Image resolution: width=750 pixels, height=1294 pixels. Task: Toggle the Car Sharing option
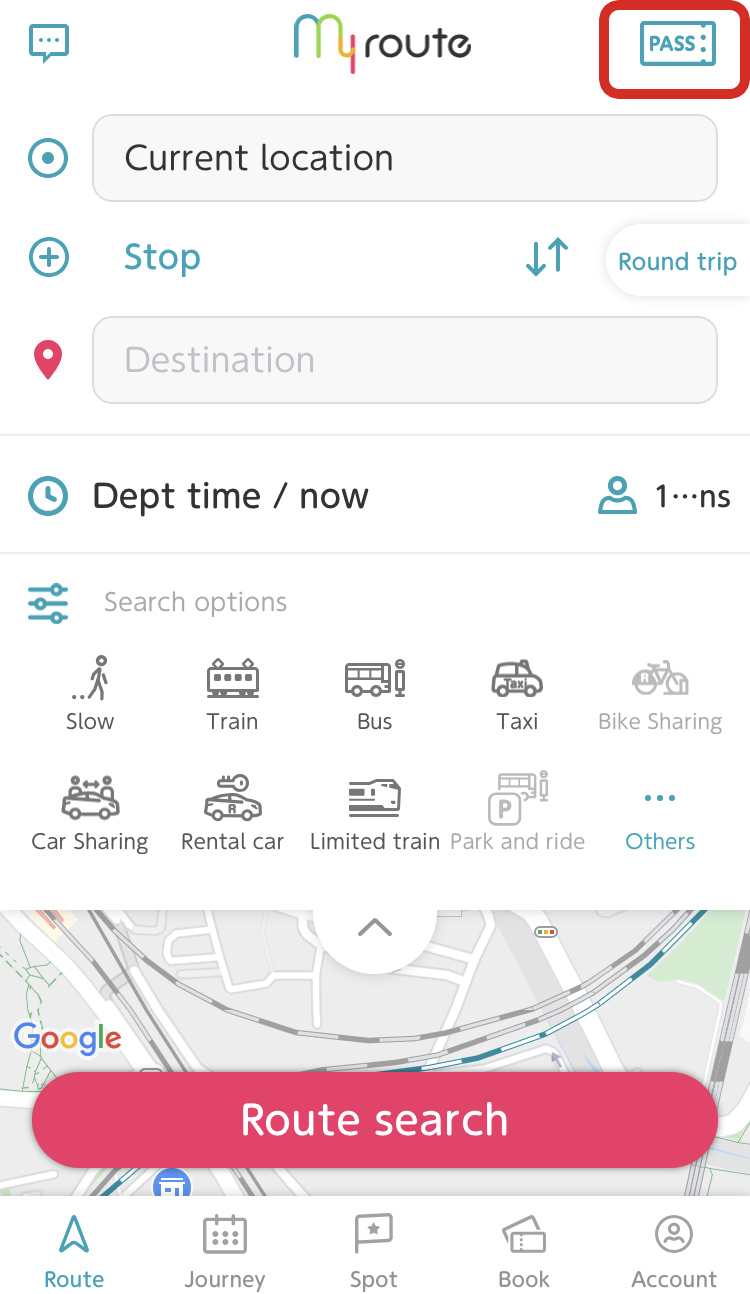tap(90, 813)
